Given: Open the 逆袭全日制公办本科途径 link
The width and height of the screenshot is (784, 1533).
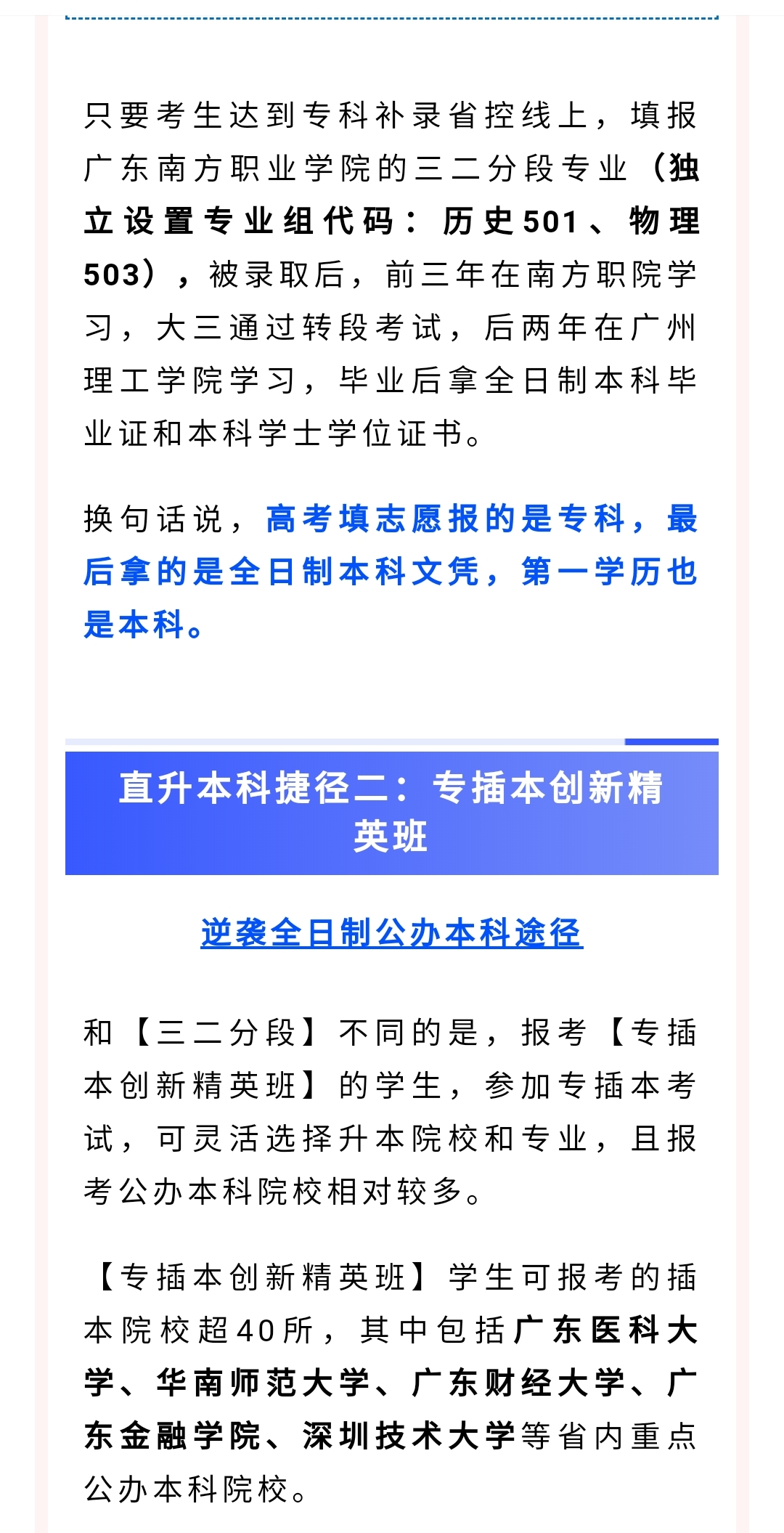Looking at the screenshot, I should pyautogui.click(x=392, y=933).
